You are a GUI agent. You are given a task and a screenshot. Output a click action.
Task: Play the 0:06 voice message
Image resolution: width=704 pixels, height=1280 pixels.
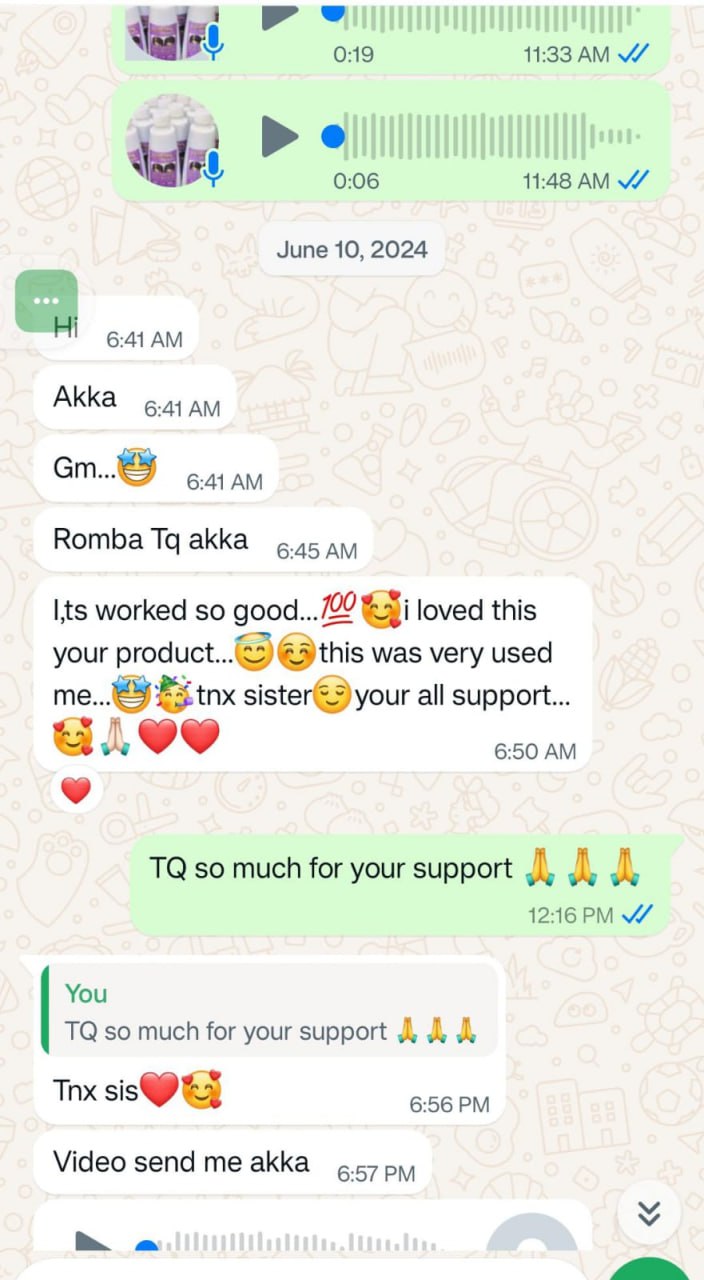(280, 136)
